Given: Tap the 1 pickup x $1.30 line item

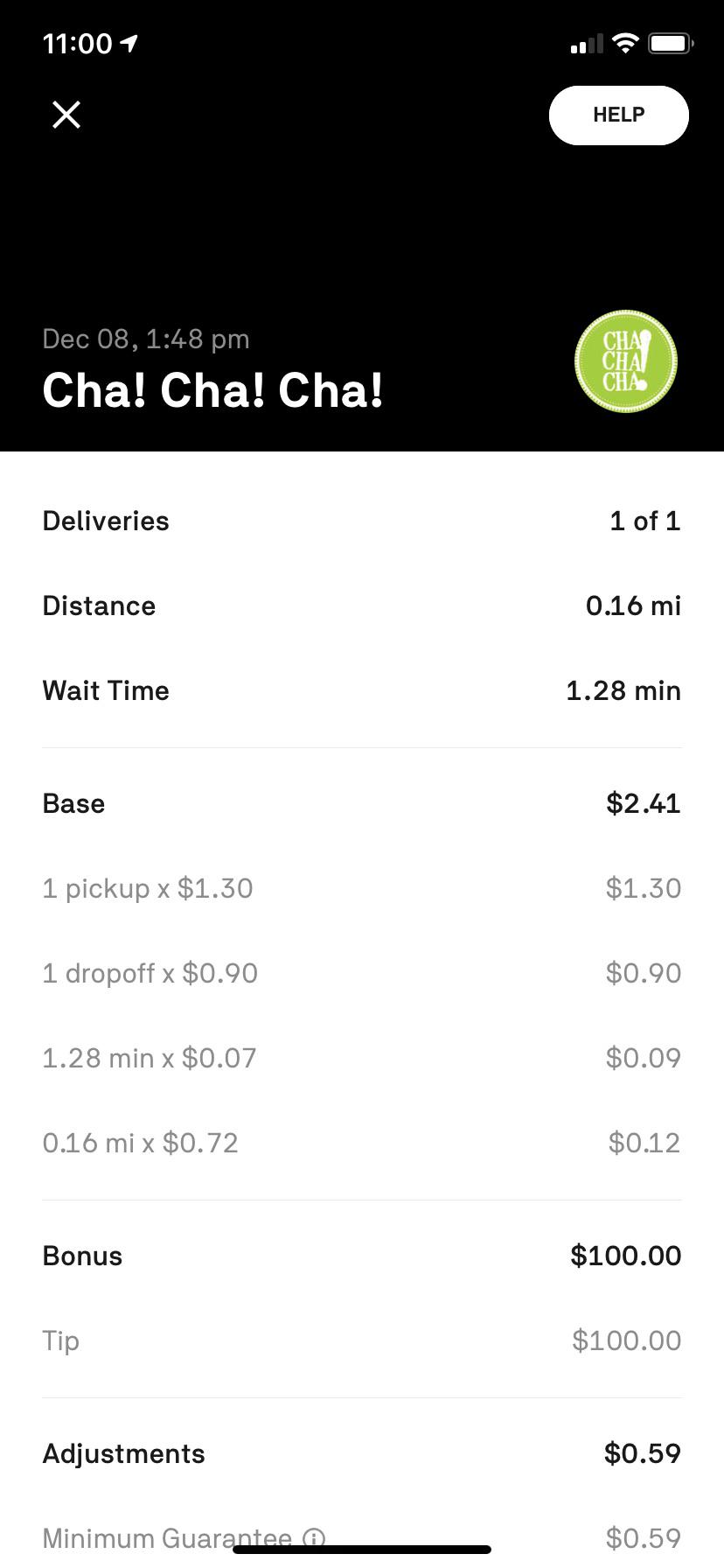Looking at the screenshot, I should pyautogui.click(x=362, y=887).
